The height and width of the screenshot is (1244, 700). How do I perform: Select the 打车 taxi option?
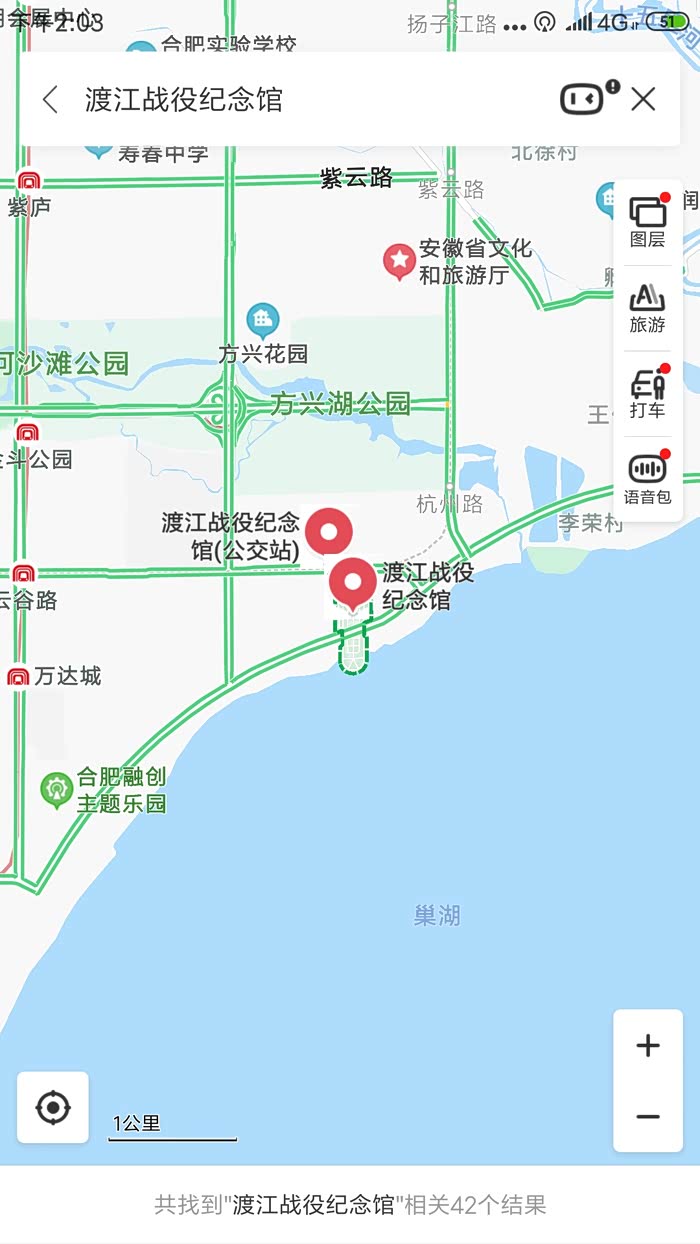coord(648,394)
